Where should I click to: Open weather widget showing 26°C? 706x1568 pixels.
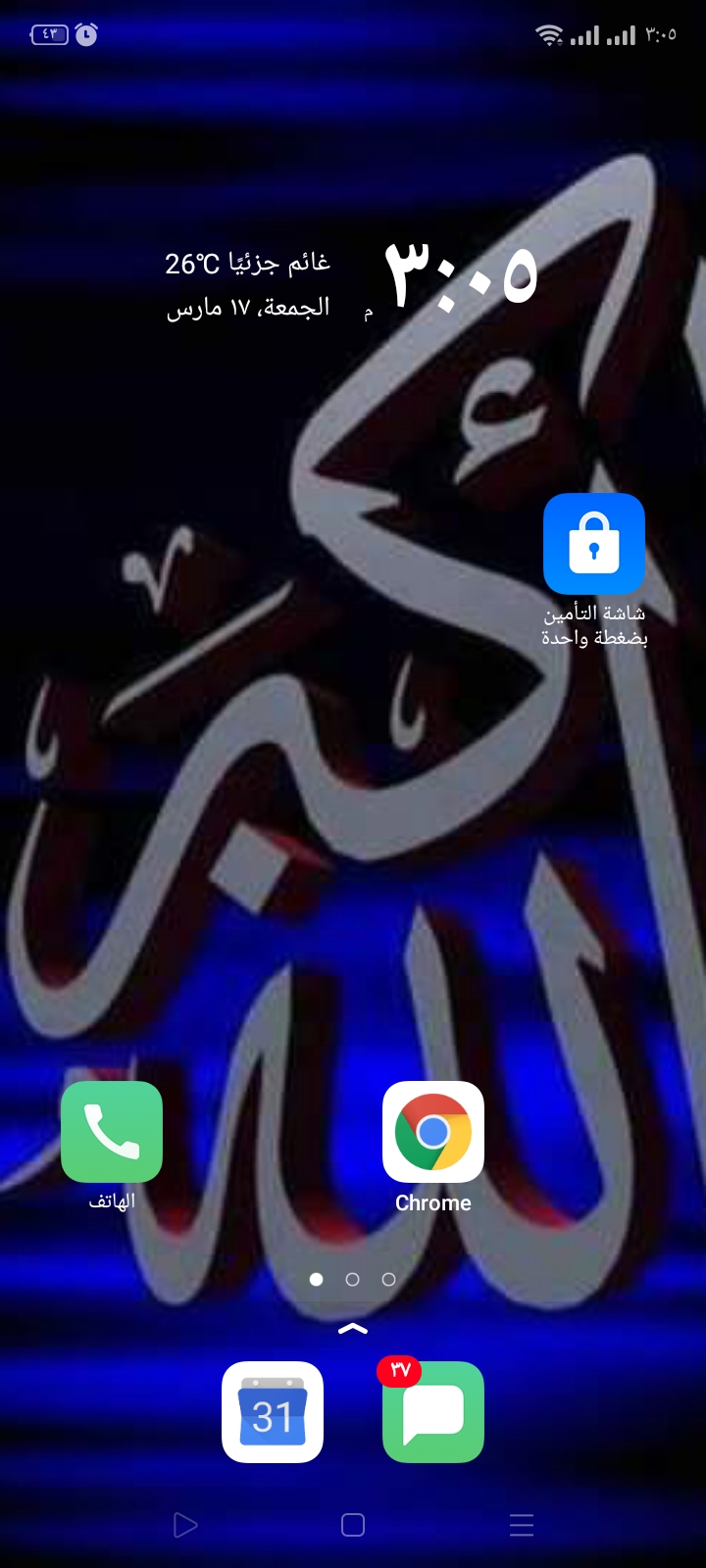[x=248, y=264]
